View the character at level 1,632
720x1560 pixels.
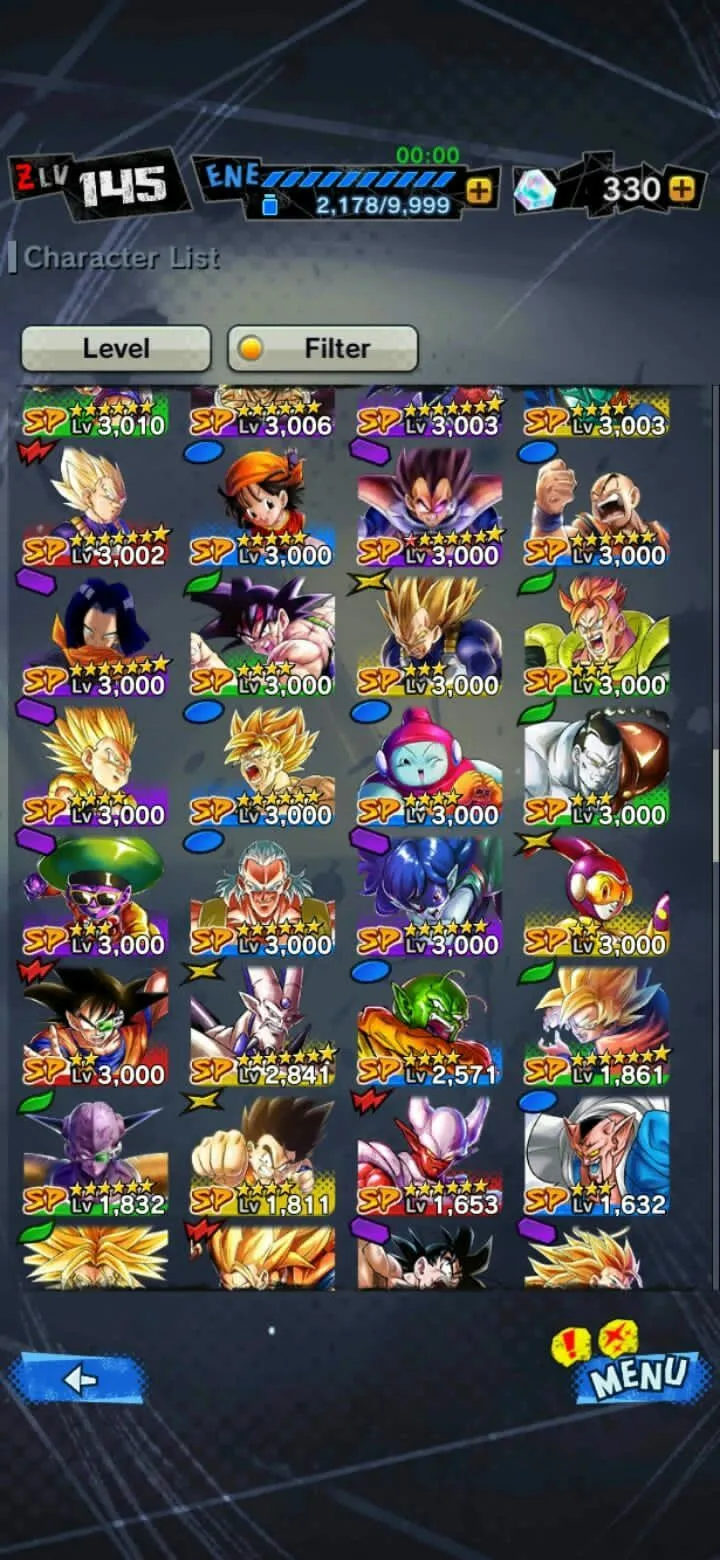pos(597,1157)
